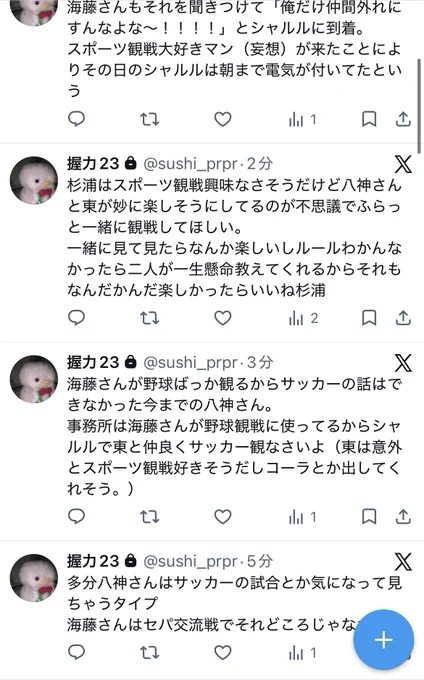Open the X icon on the 2分 post
Image resolution: width=424 pixels, height=680 pixels.
pos(403,164)
